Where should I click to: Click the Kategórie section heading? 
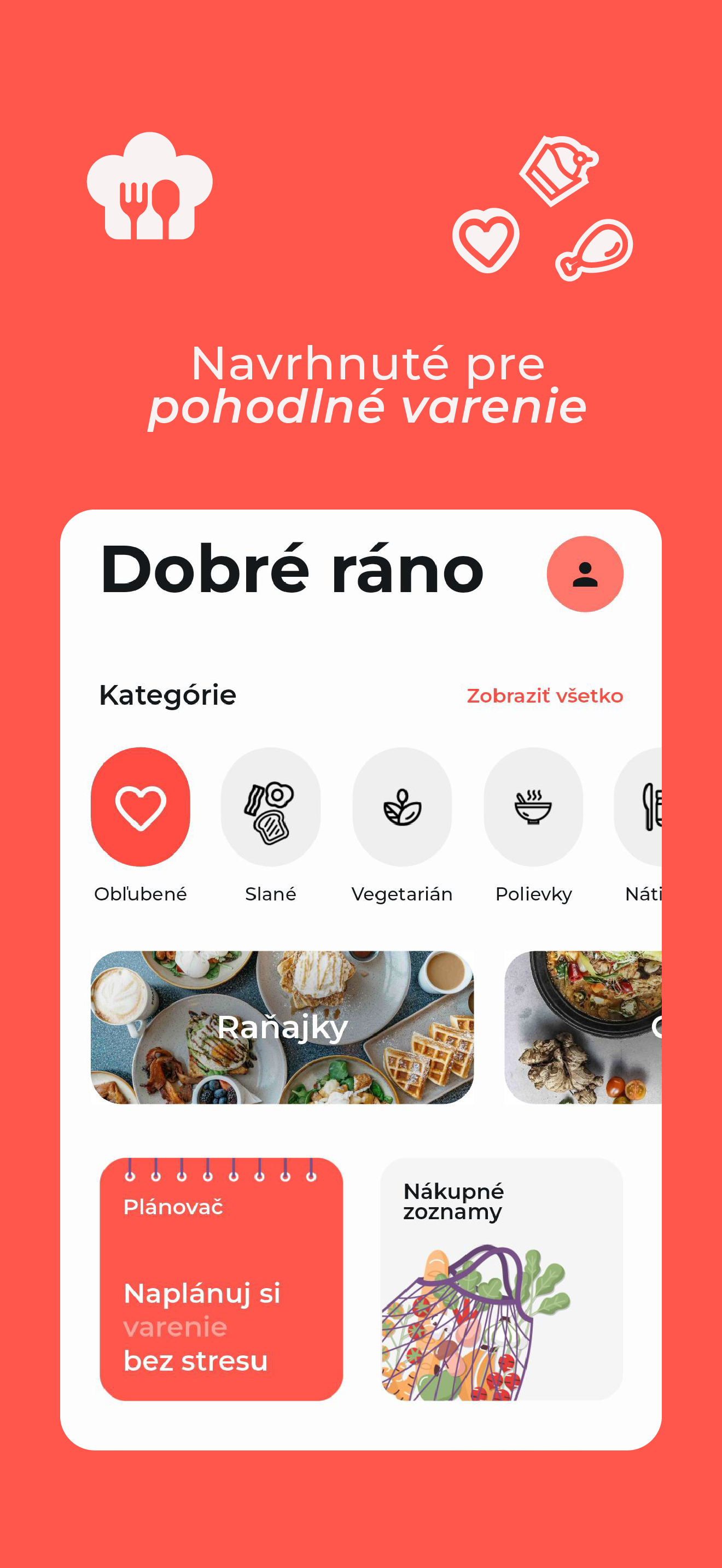[168, 694]
